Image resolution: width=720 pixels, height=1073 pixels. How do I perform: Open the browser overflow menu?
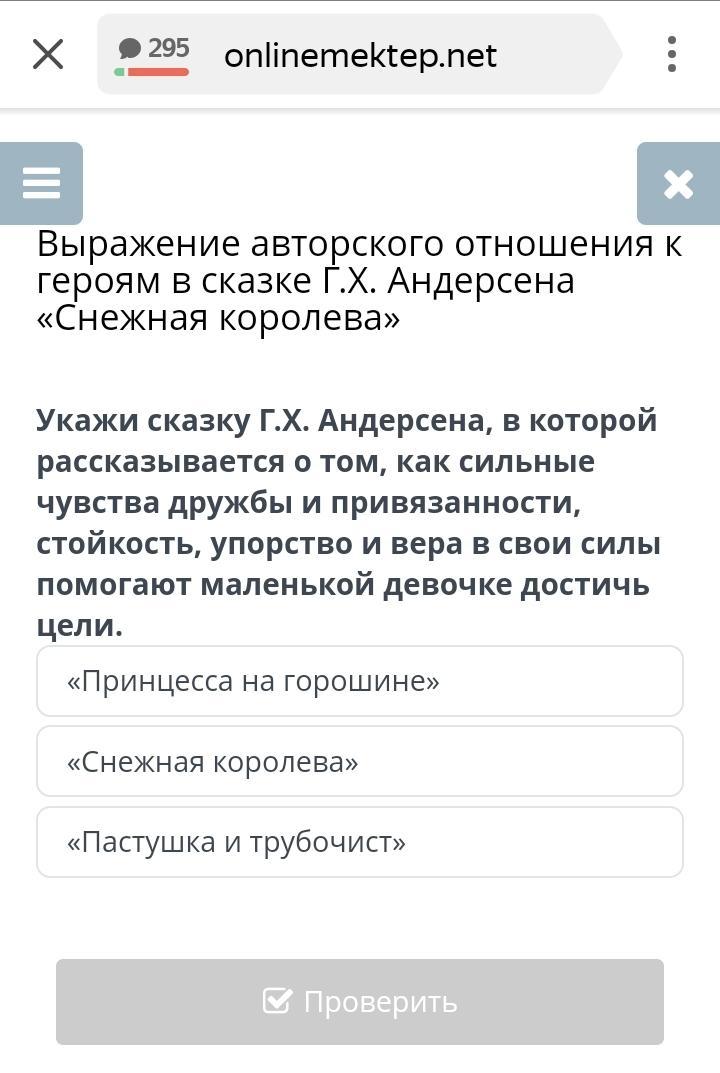[672, 54]
